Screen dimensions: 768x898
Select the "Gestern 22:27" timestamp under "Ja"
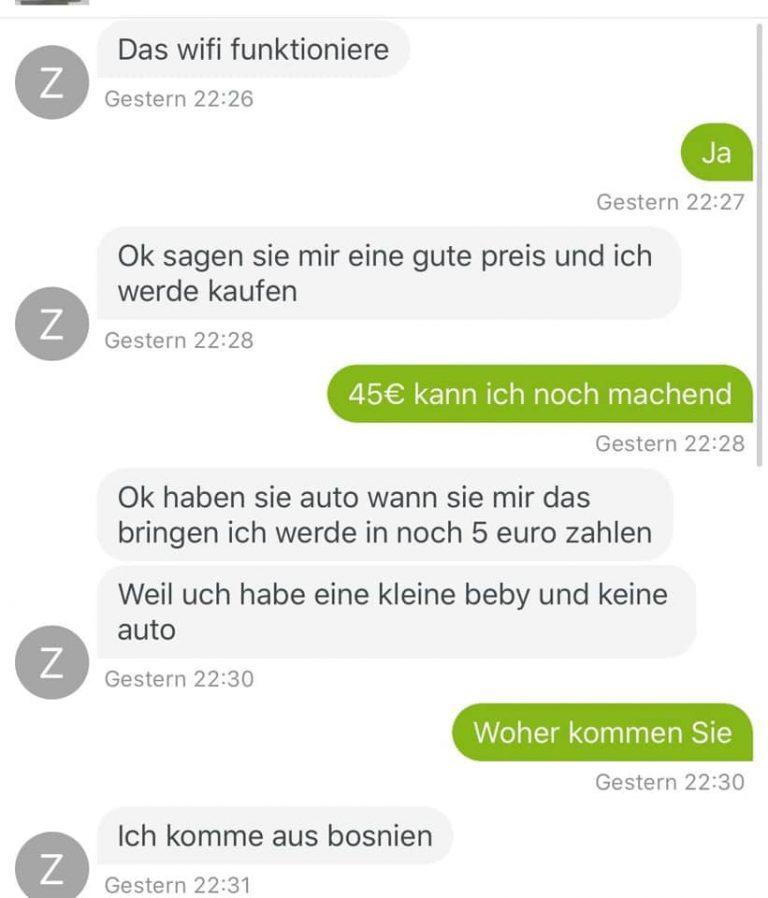[671, 201]
